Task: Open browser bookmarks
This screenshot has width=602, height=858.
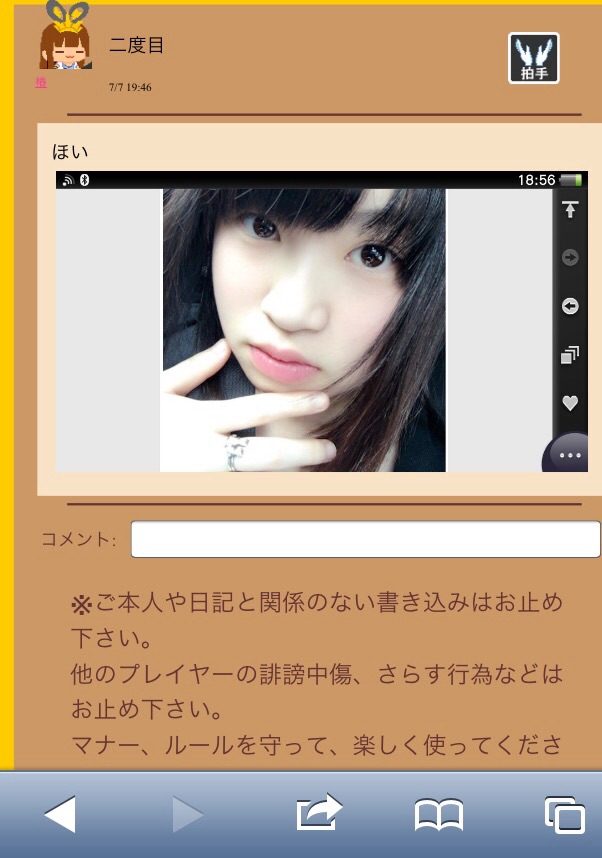Action: (439, 814)
